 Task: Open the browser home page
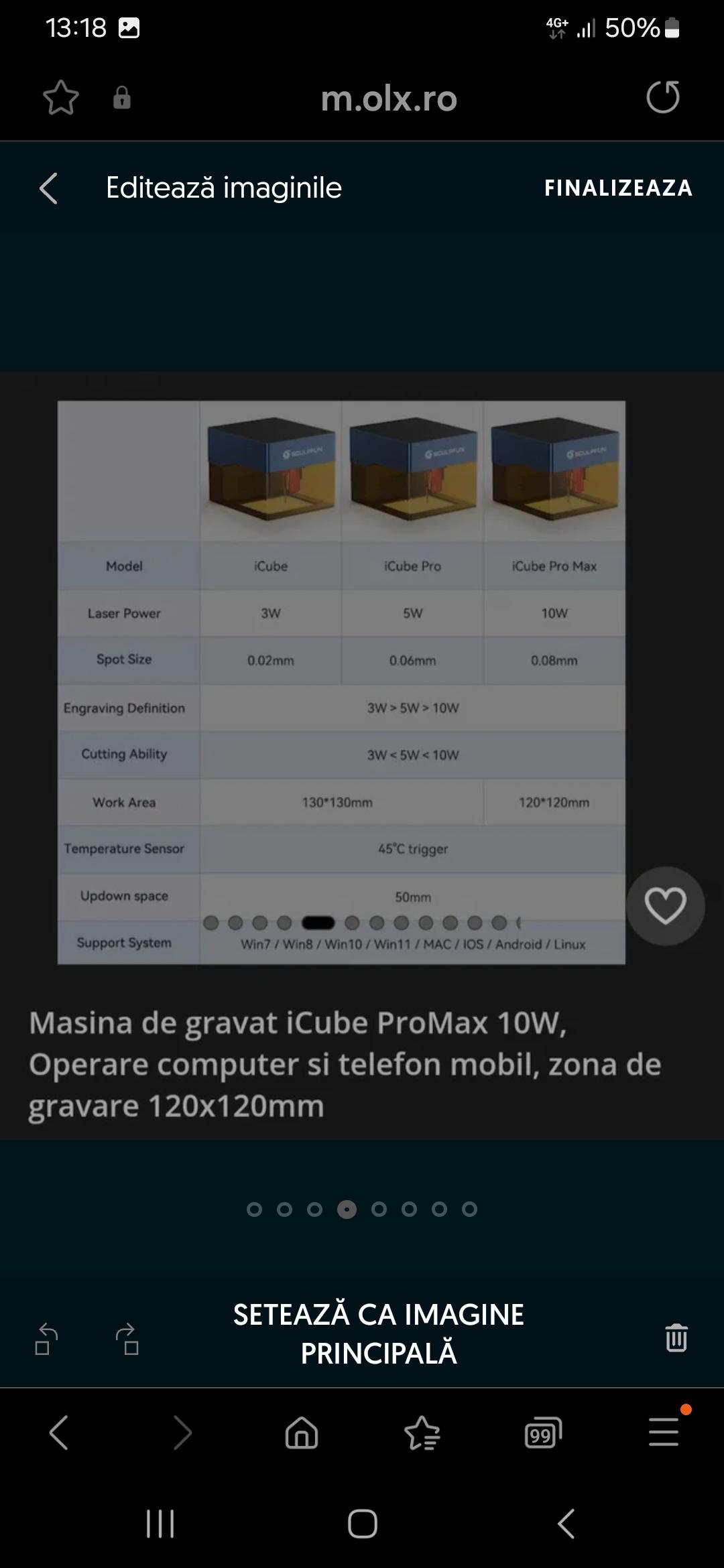tap(302, 1433)
